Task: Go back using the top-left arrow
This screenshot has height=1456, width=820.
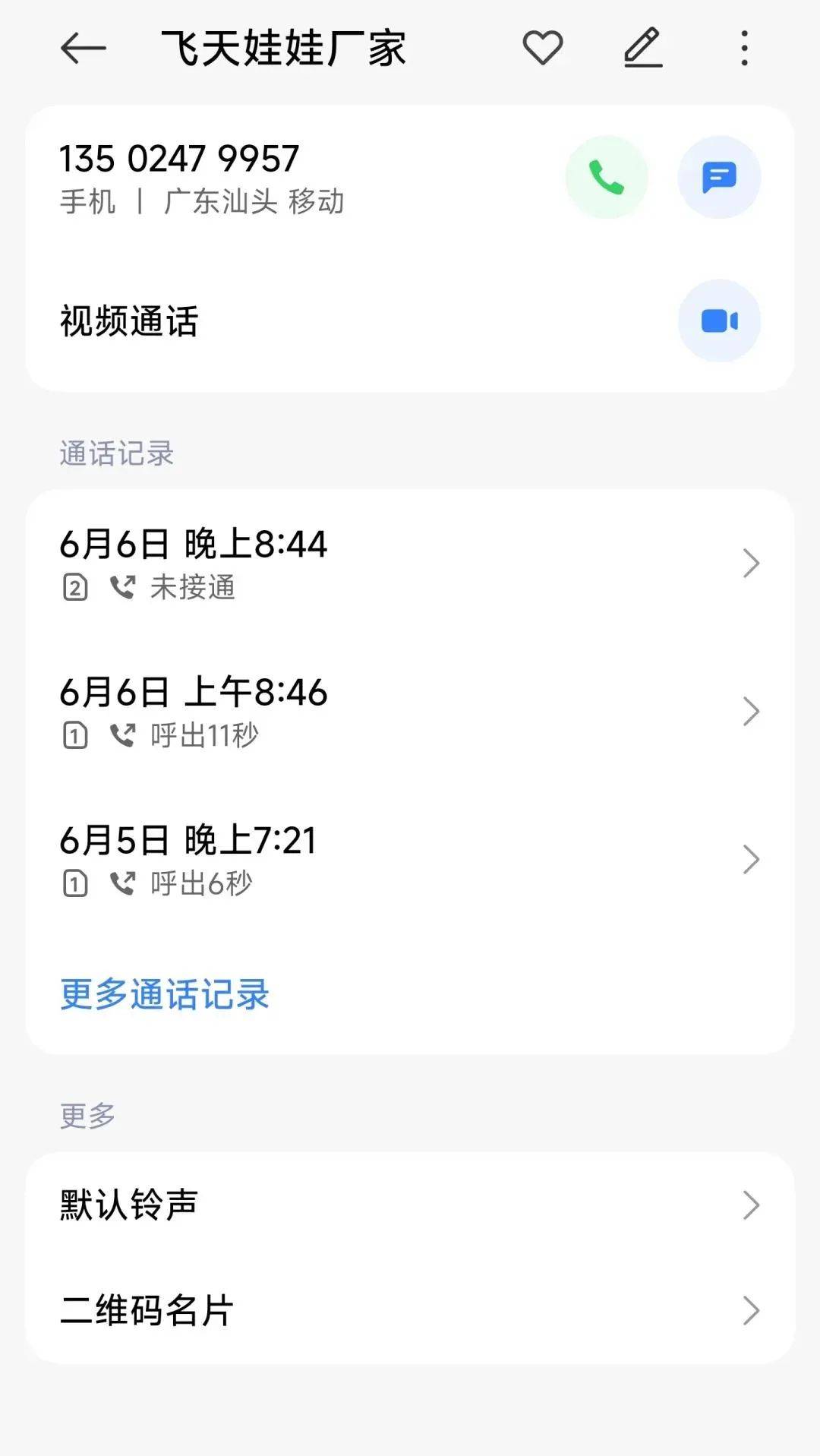Action: pos(84,49)
